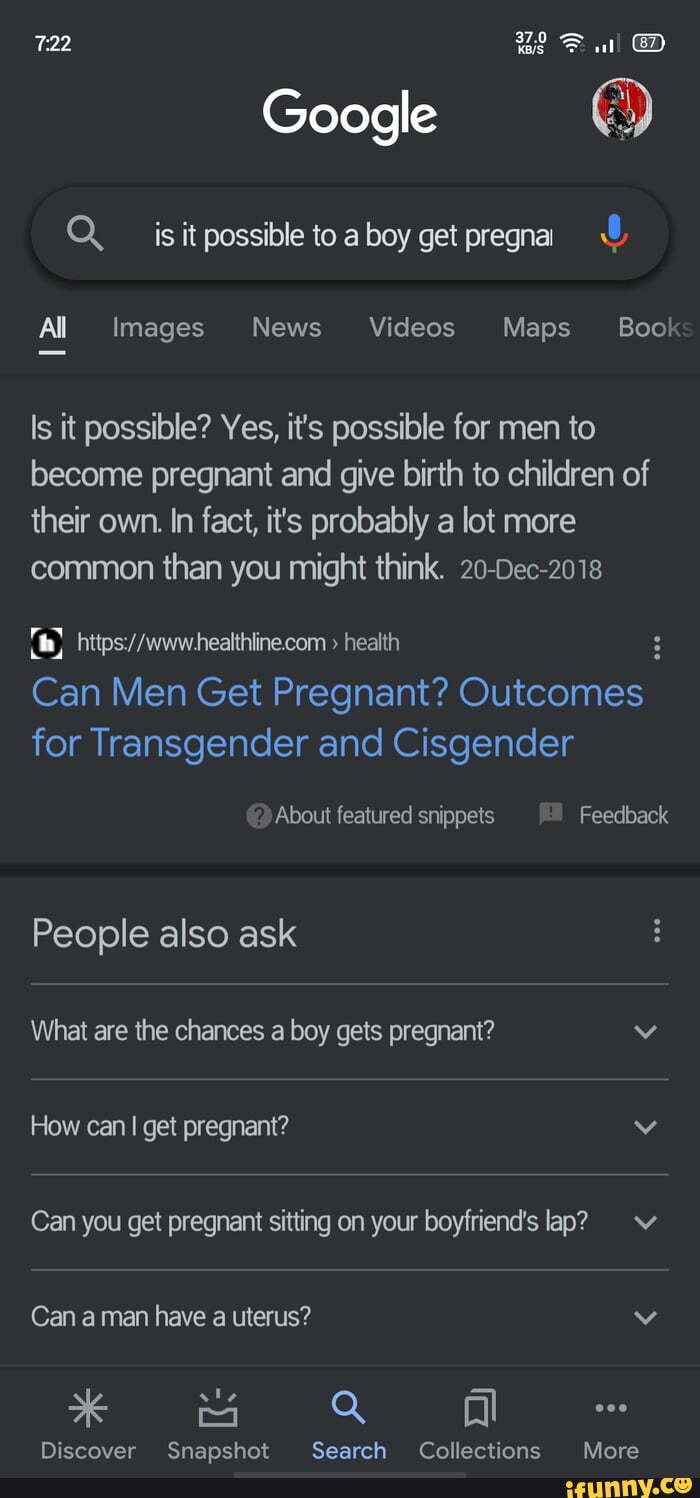Screen dimensions: 700x1498
Task: Open the Snapshot tab
Action: pyautogui.click(x=218, y=1425)
